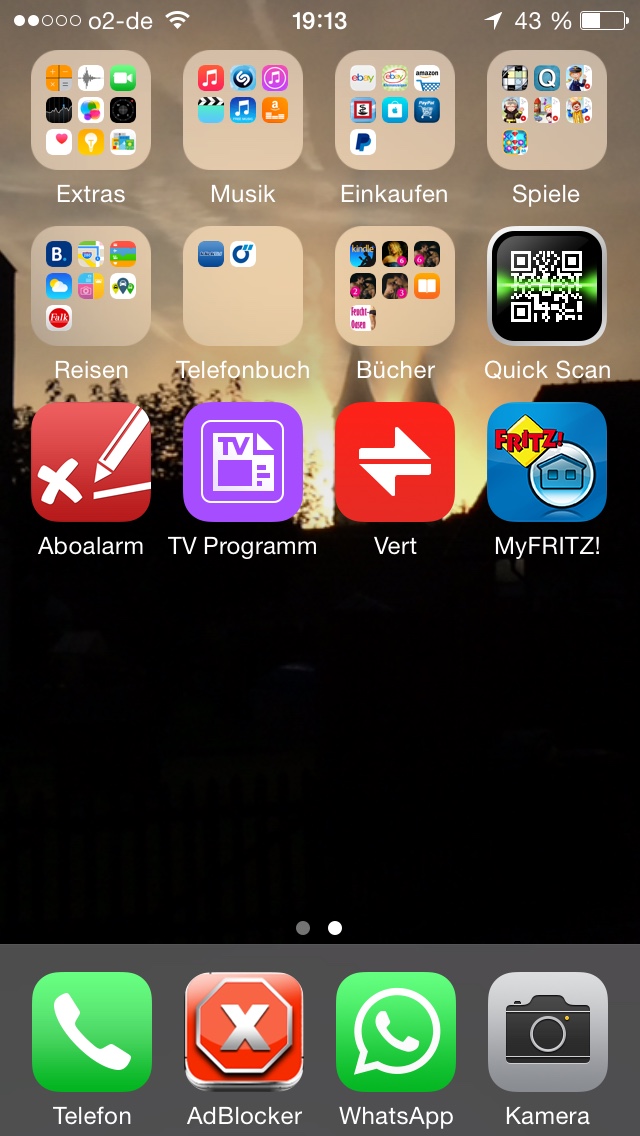
Task: Launch the Vert converter app
Action: click(x=395, y=462)
